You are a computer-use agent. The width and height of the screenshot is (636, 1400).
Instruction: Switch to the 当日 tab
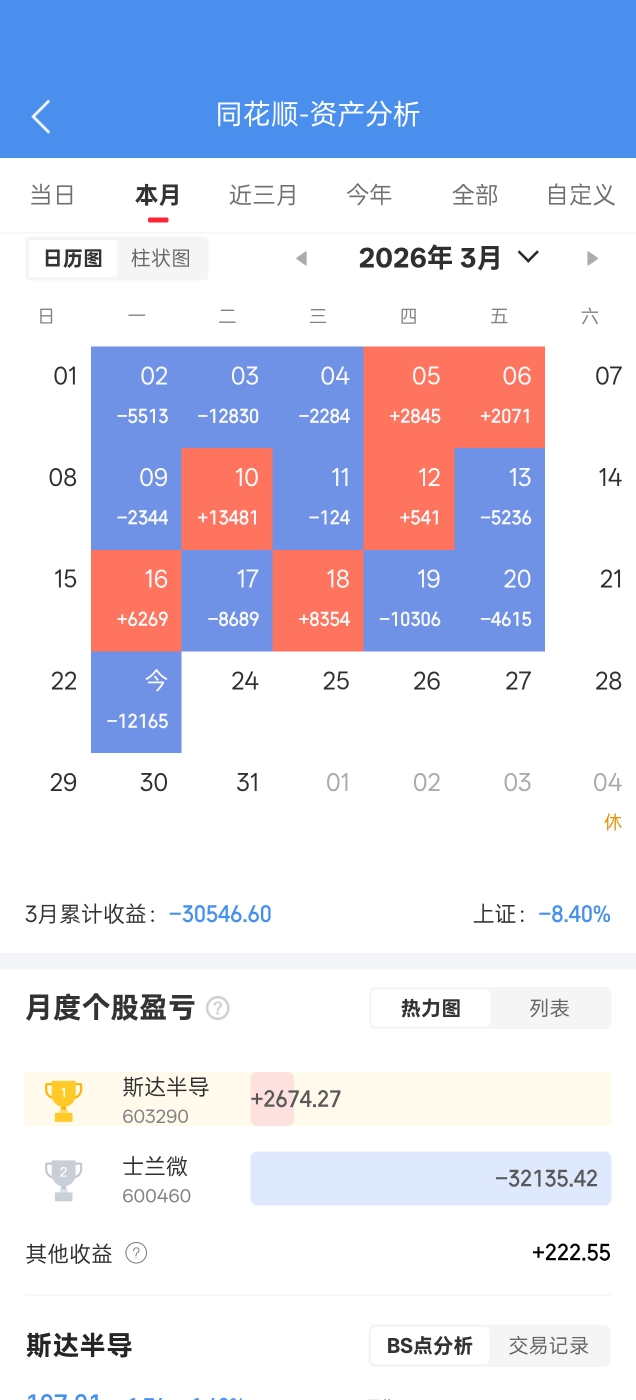tap(52, 195)
